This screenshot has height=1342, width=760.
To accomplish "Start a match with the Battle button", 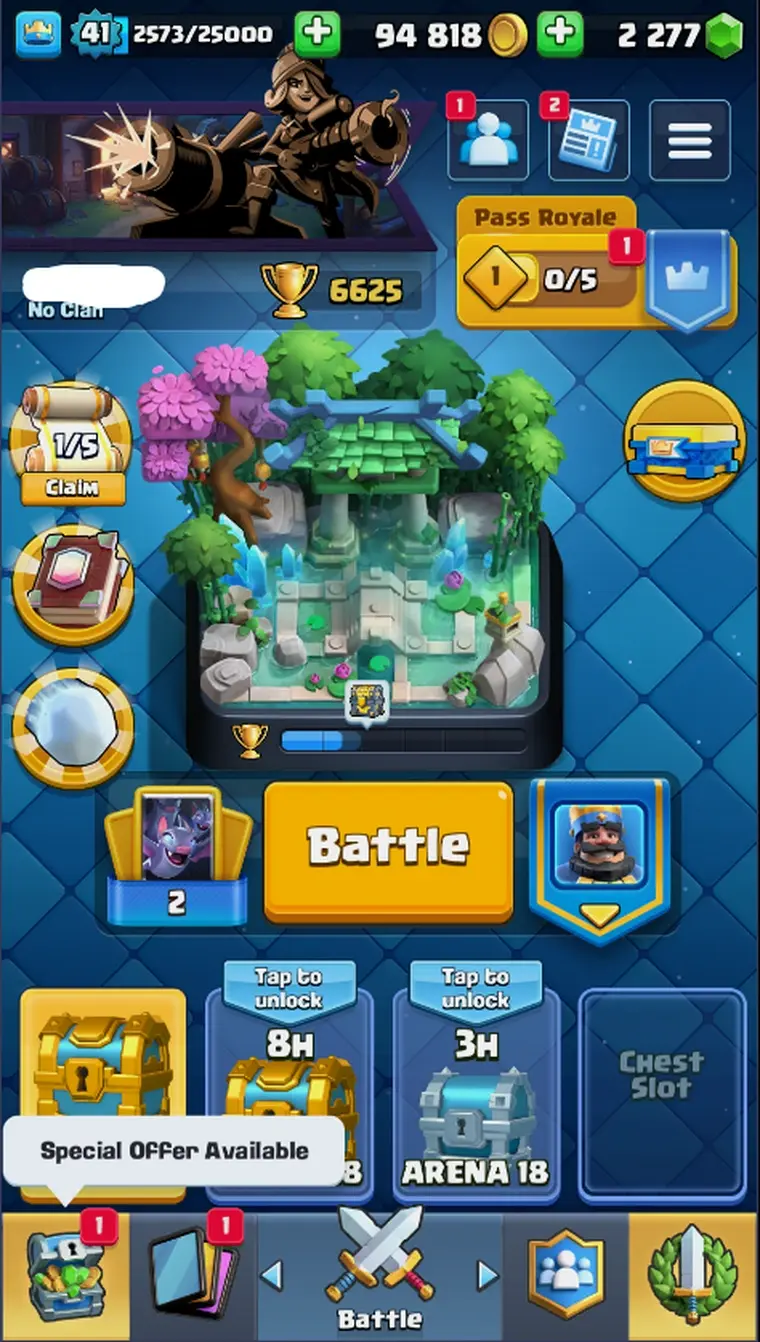I will [388, 850].
